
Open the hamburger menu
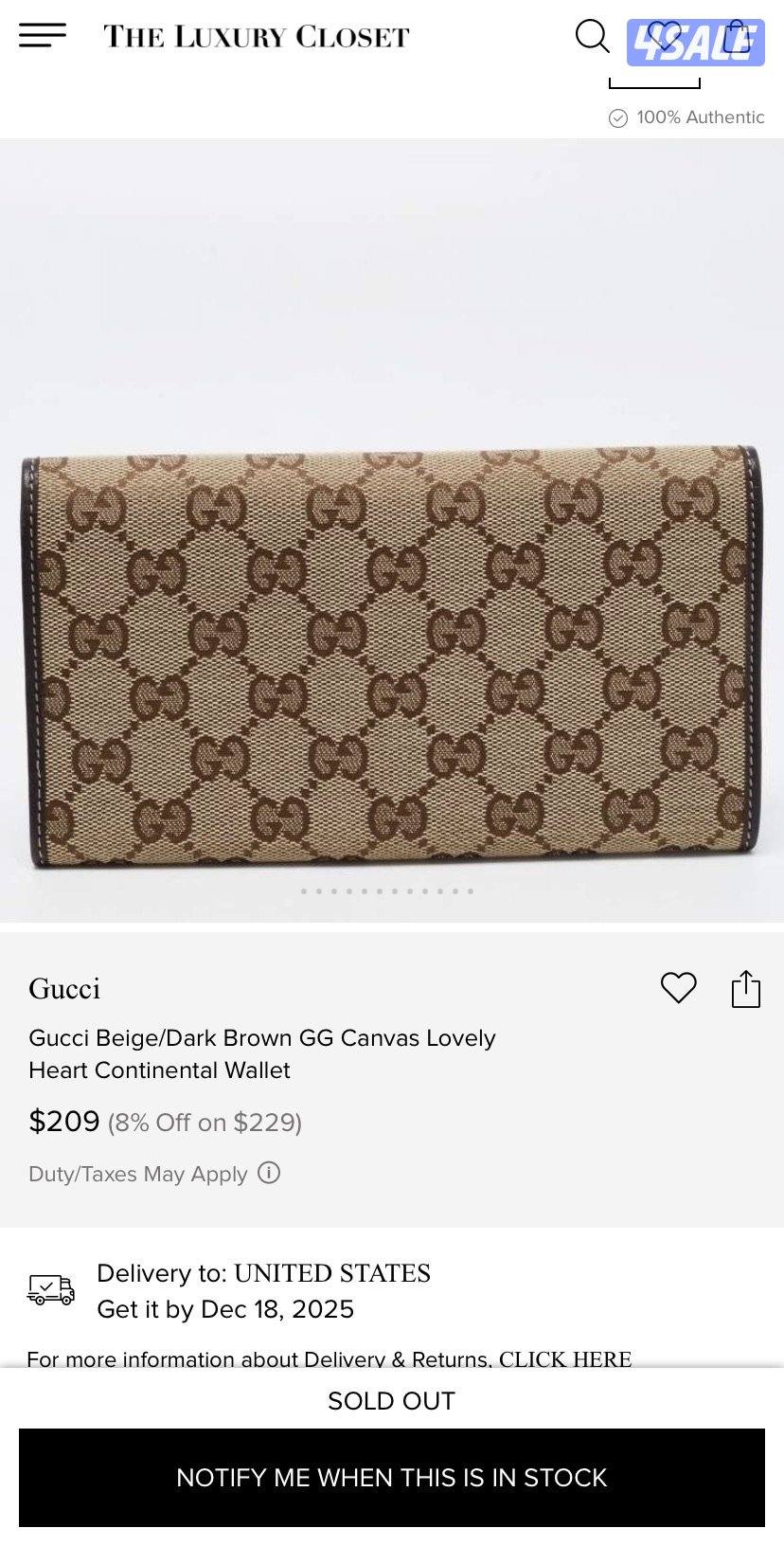pyautogui.click(x=43, y=36)
